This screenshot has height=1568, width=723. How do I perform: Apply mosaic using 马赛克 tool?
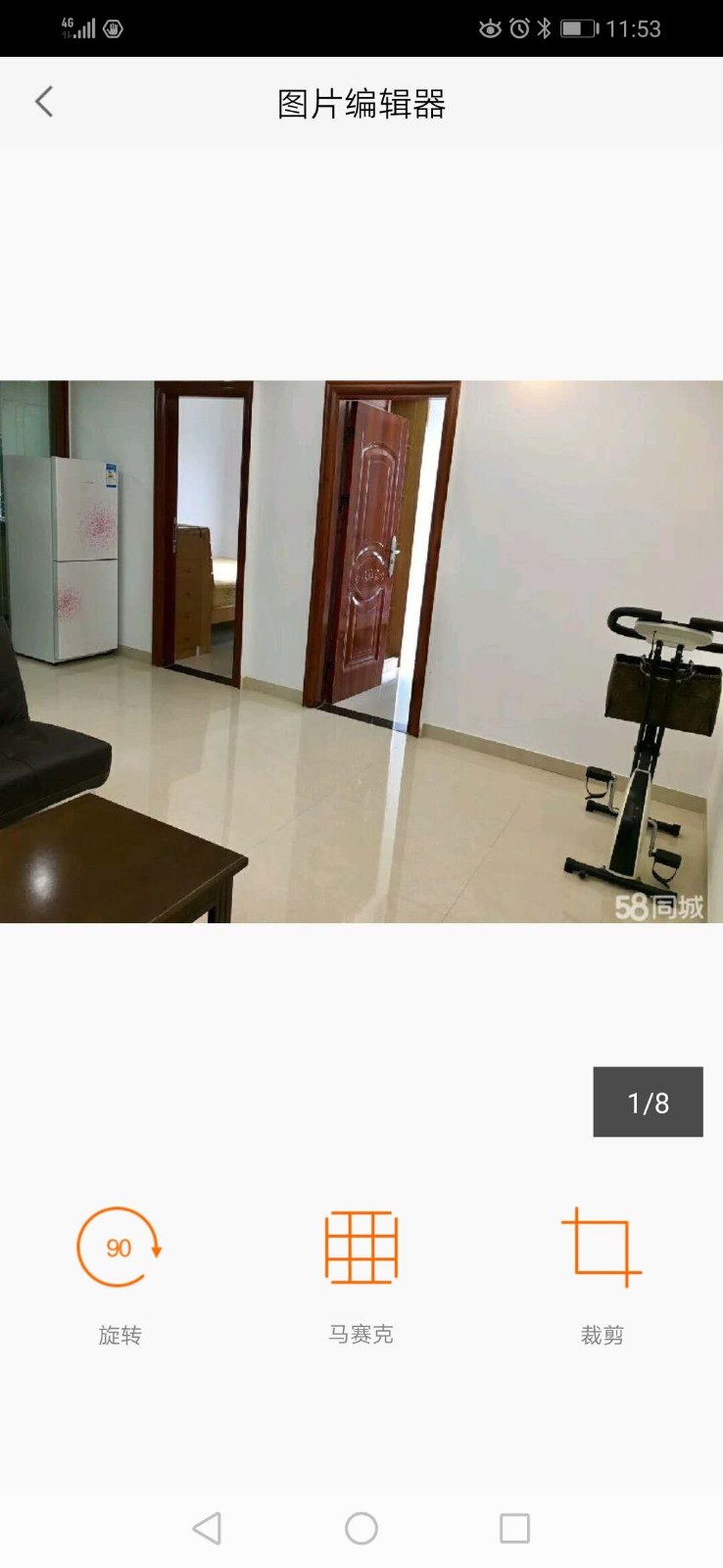point(361,1249)
